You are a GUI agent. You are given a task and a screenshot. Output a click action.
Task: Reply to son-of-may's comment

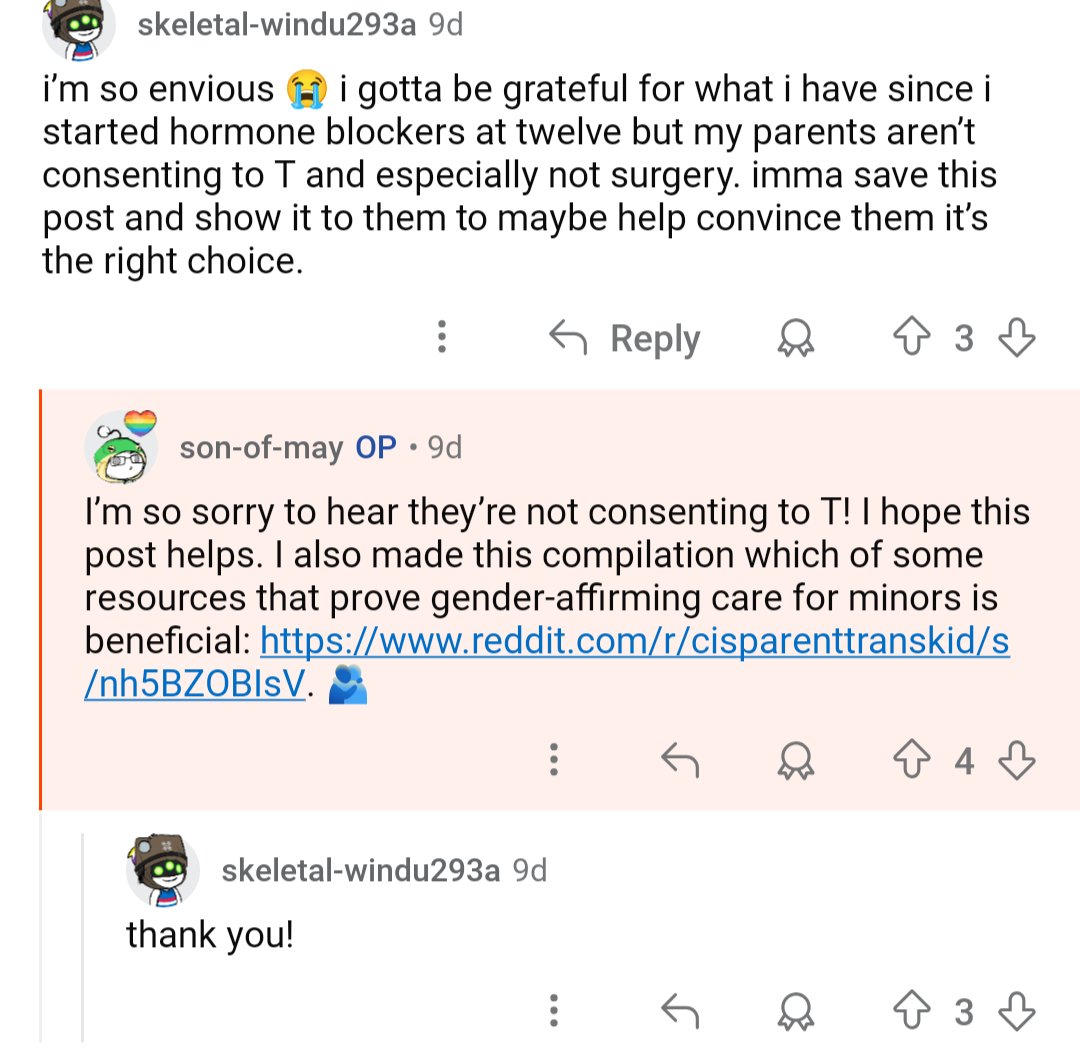point(680,762)
